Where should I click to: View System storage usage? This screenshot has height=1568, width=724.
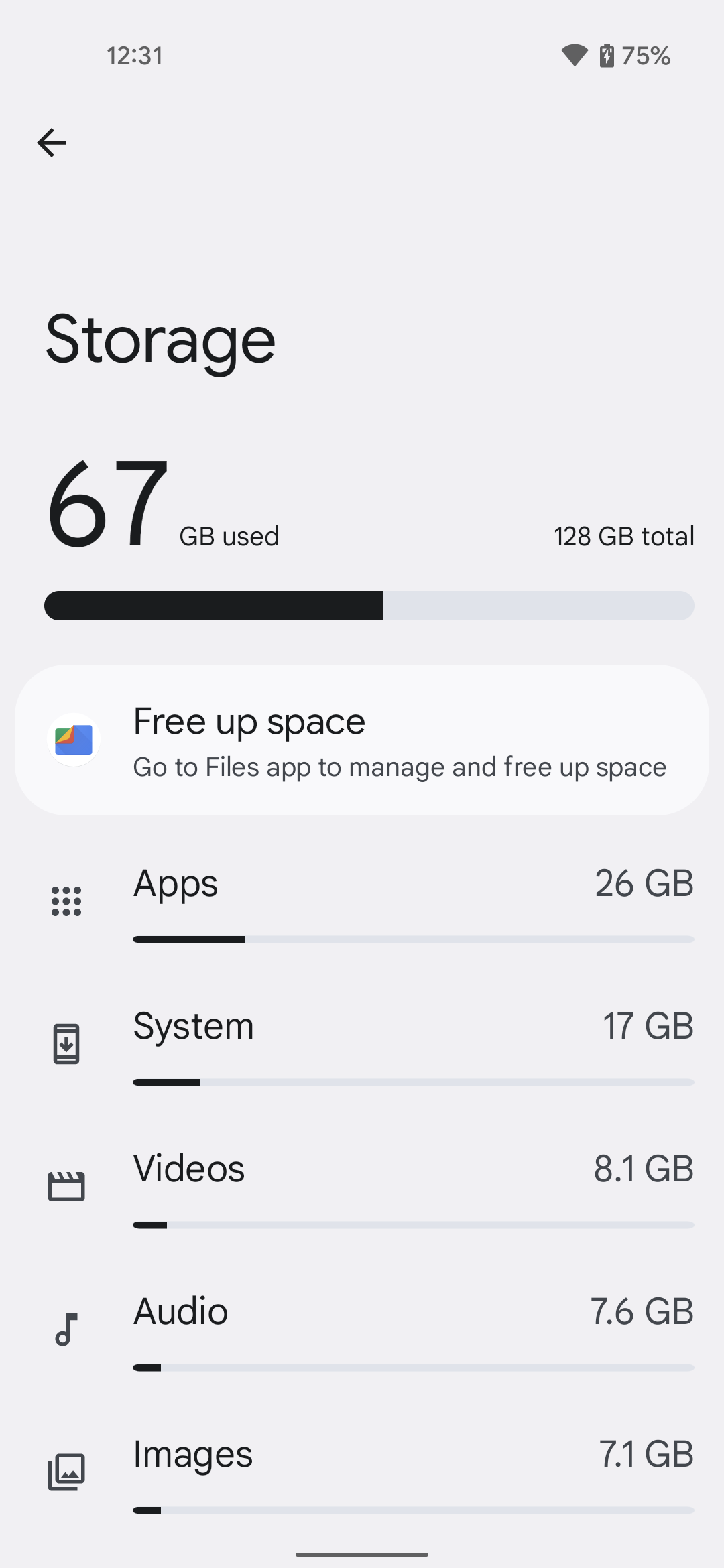coord(362,1043)
